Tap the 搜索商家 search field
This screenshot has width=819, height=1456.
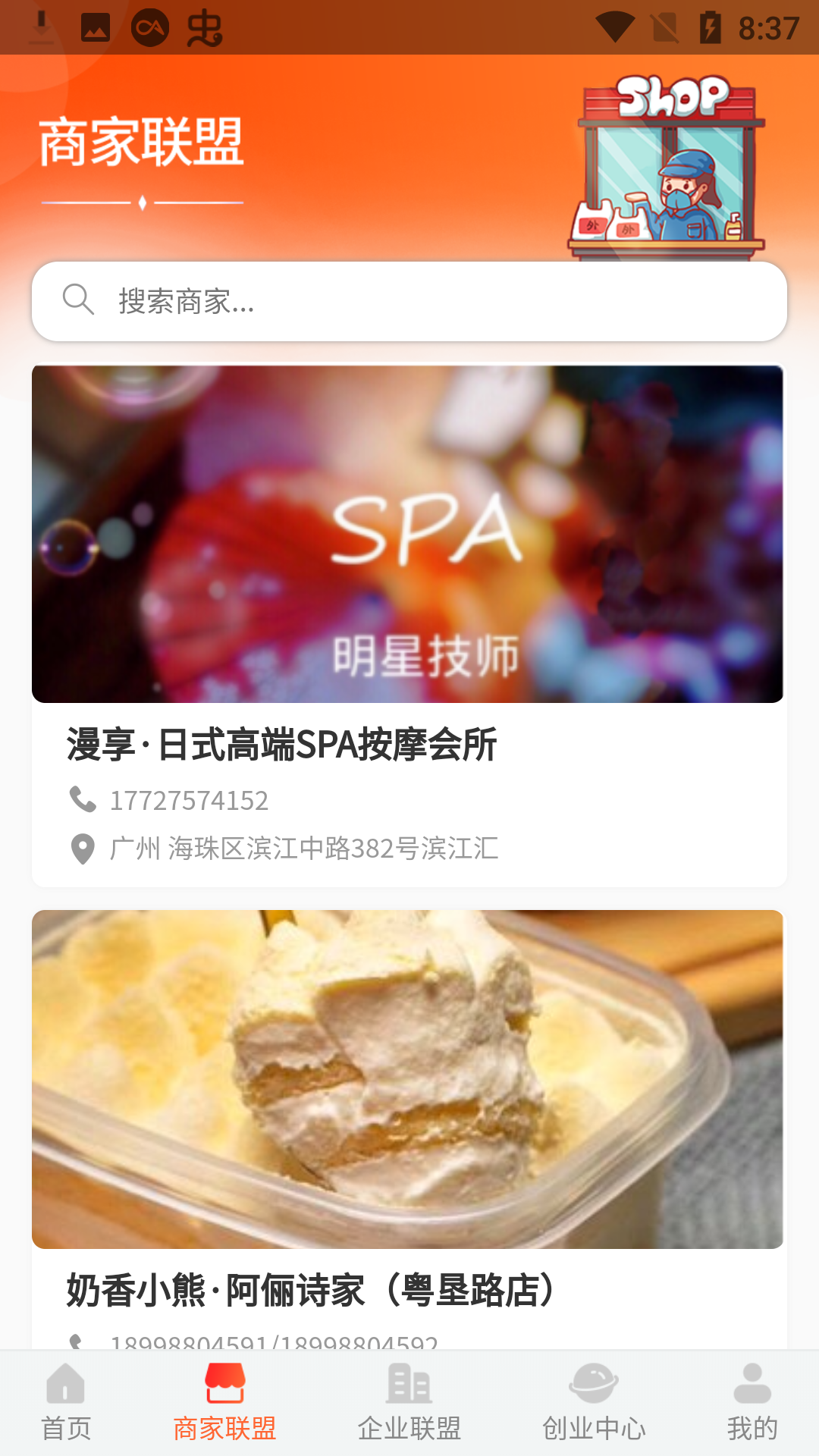tap(409, 301)
